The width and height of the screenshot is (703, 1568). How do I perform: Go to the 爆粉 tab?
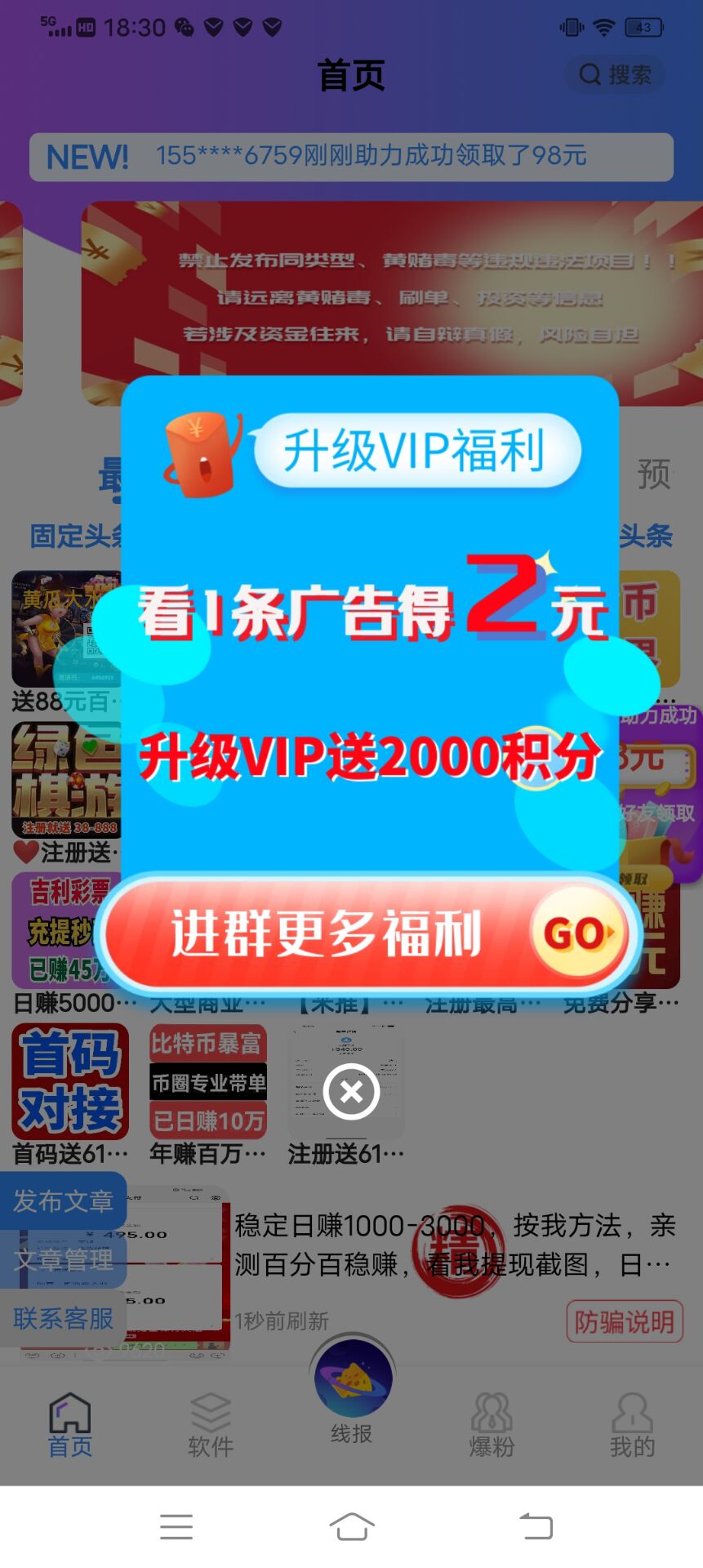click(x=492, y=1425)
